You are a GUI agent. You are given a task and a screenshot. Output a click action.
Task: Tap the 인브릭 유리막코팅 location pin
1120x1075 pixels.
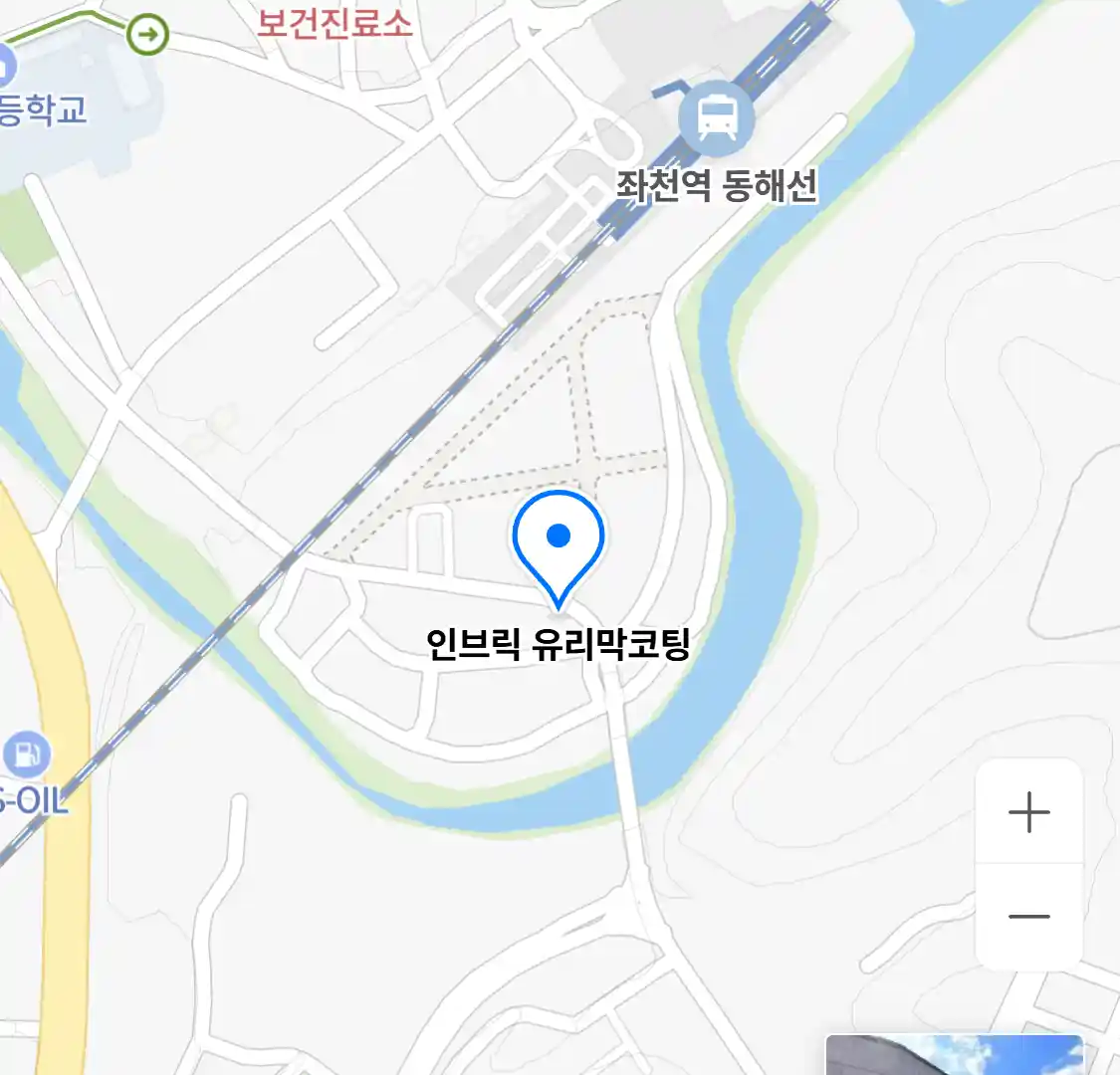coord(559,543)
